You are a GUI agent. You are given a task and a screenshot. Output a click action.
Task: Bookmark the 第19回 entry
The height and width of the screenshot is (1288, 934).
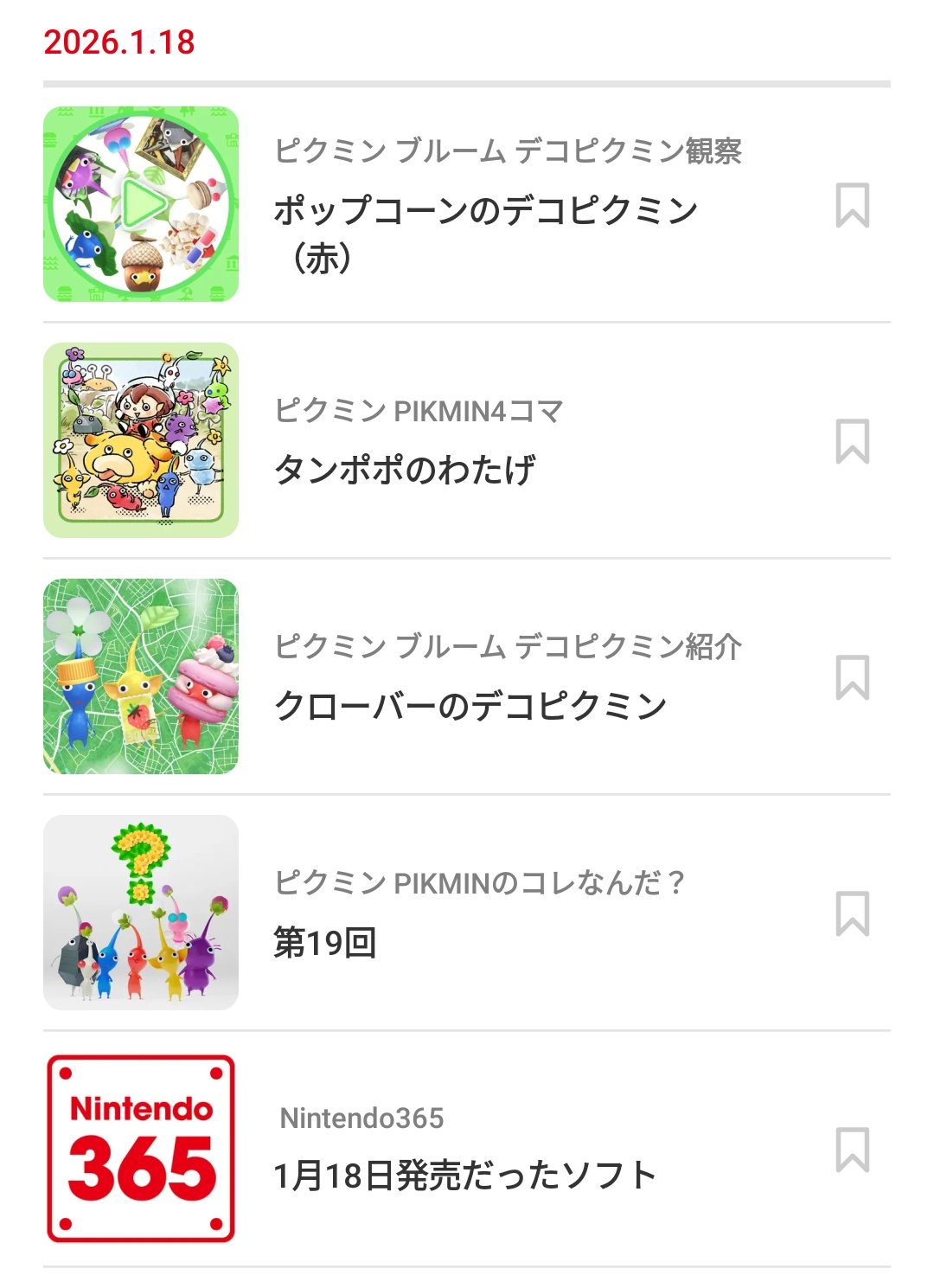[x=852, y=913]
